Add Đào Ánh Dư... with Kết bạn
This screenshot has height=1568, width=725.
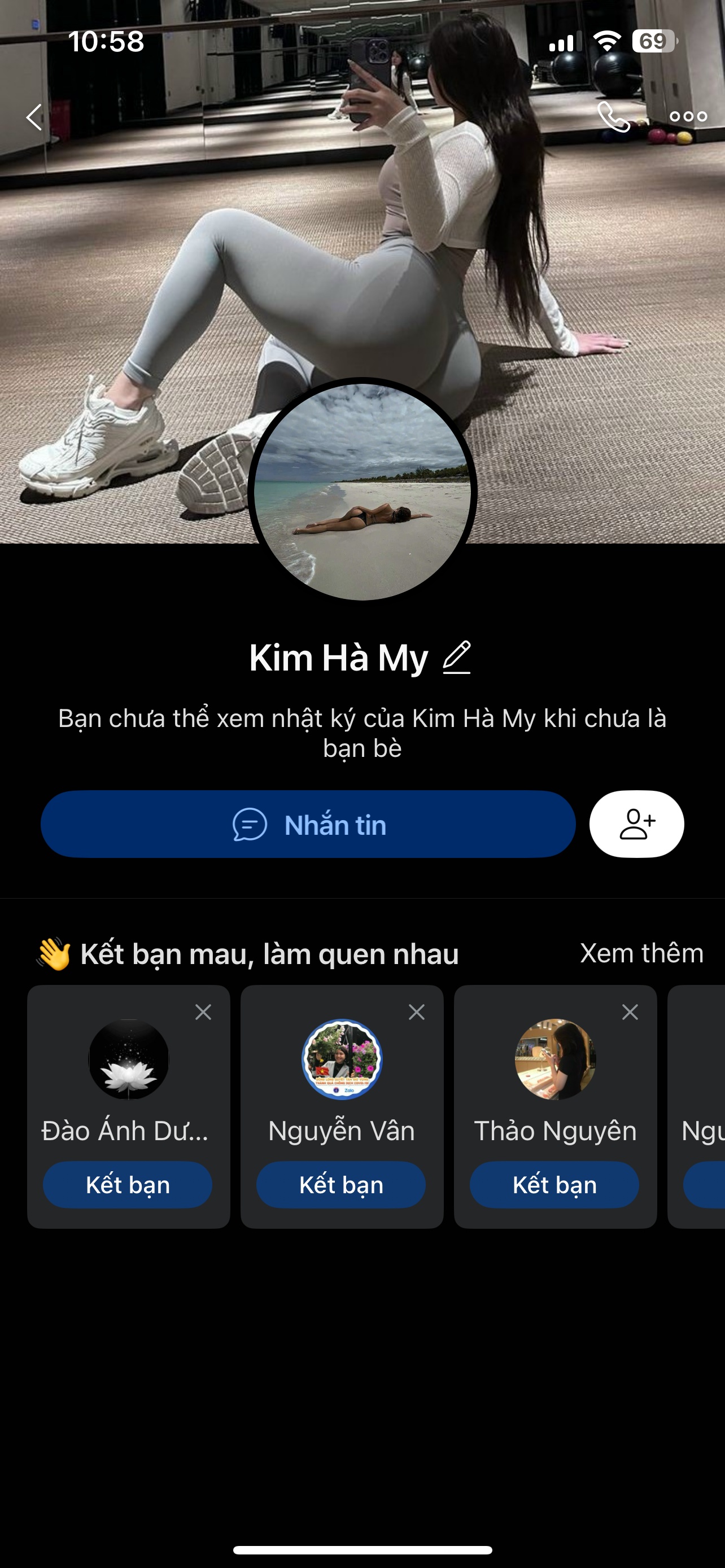pos(128,1185)
